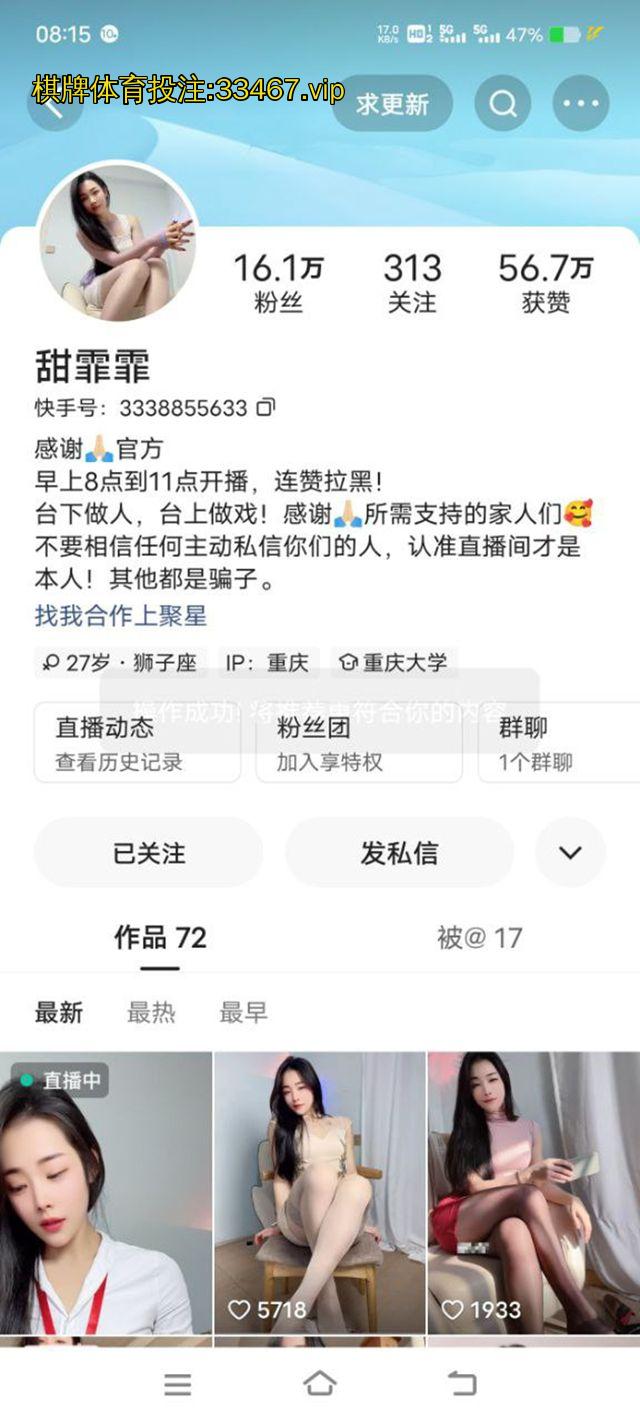640x1422 pixels.
Task: Sort works by 最热
Action: click(151, 1012)
